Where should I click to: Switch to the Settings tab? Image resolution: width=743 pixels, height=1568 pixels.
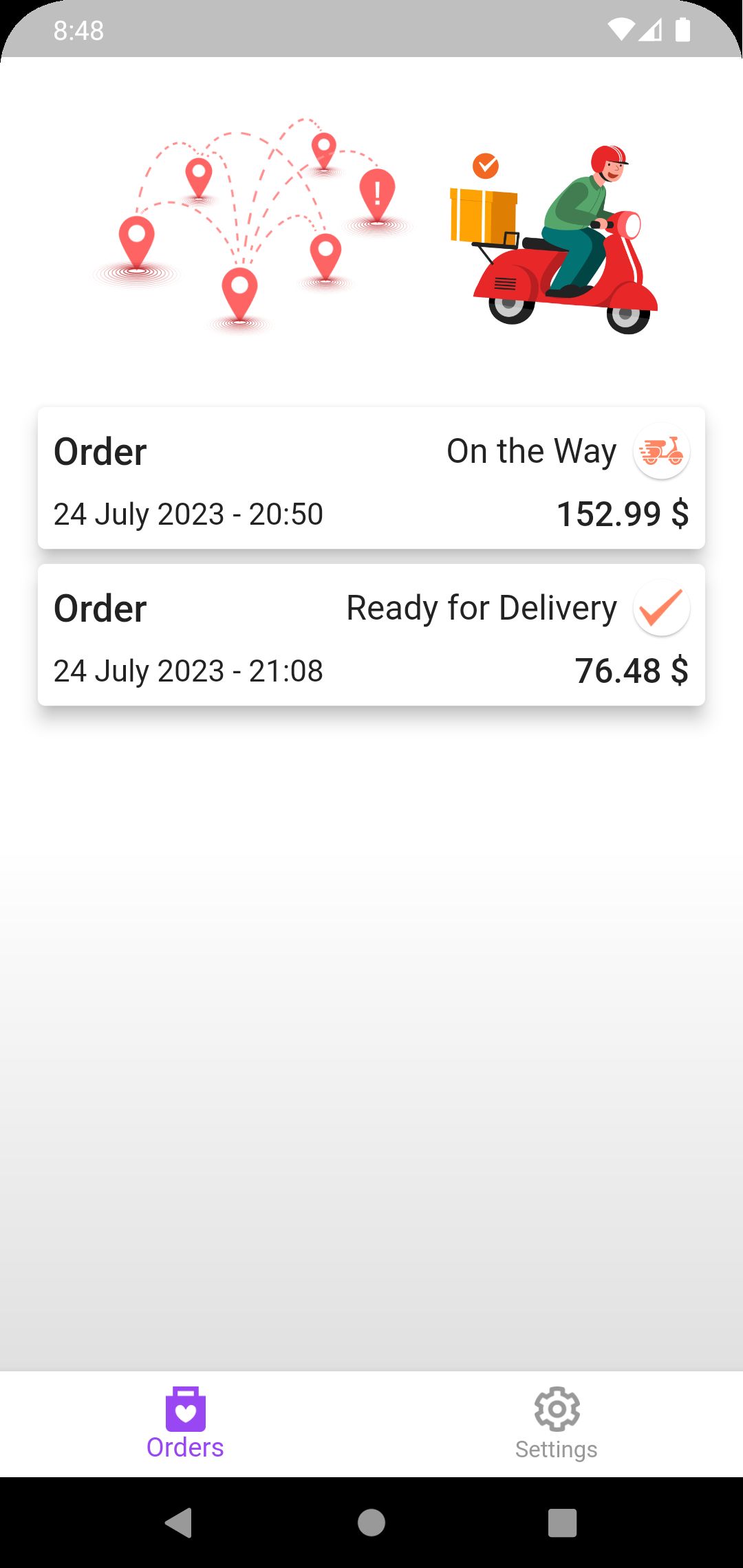tap(557, 1424)
